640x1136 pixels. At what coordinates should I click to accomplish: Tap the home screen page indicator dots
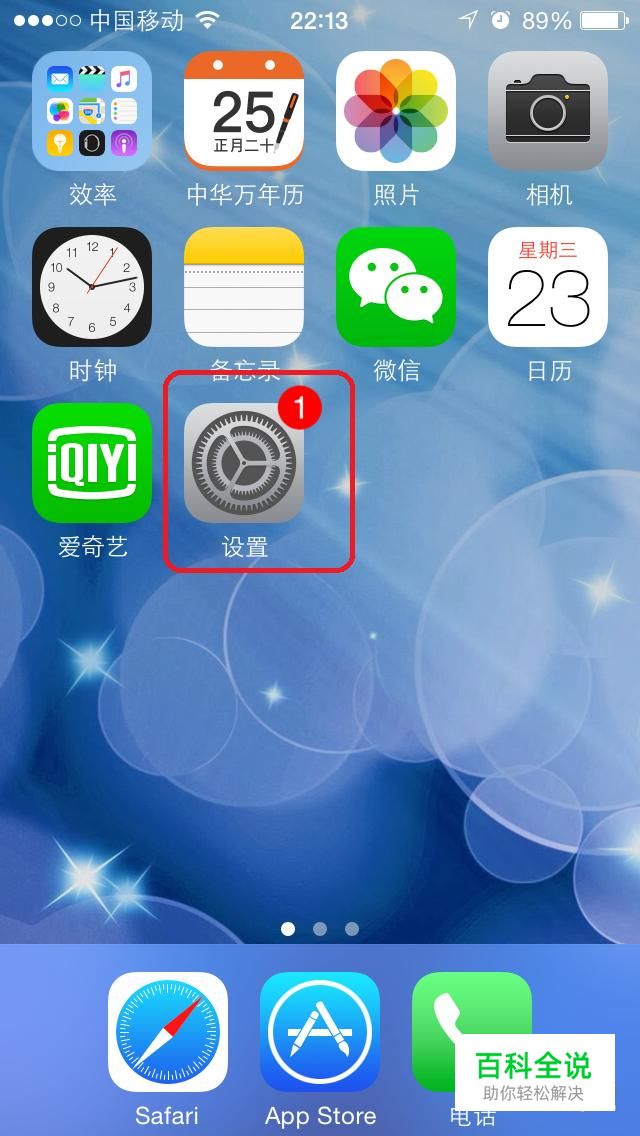[x=320, y=929]
